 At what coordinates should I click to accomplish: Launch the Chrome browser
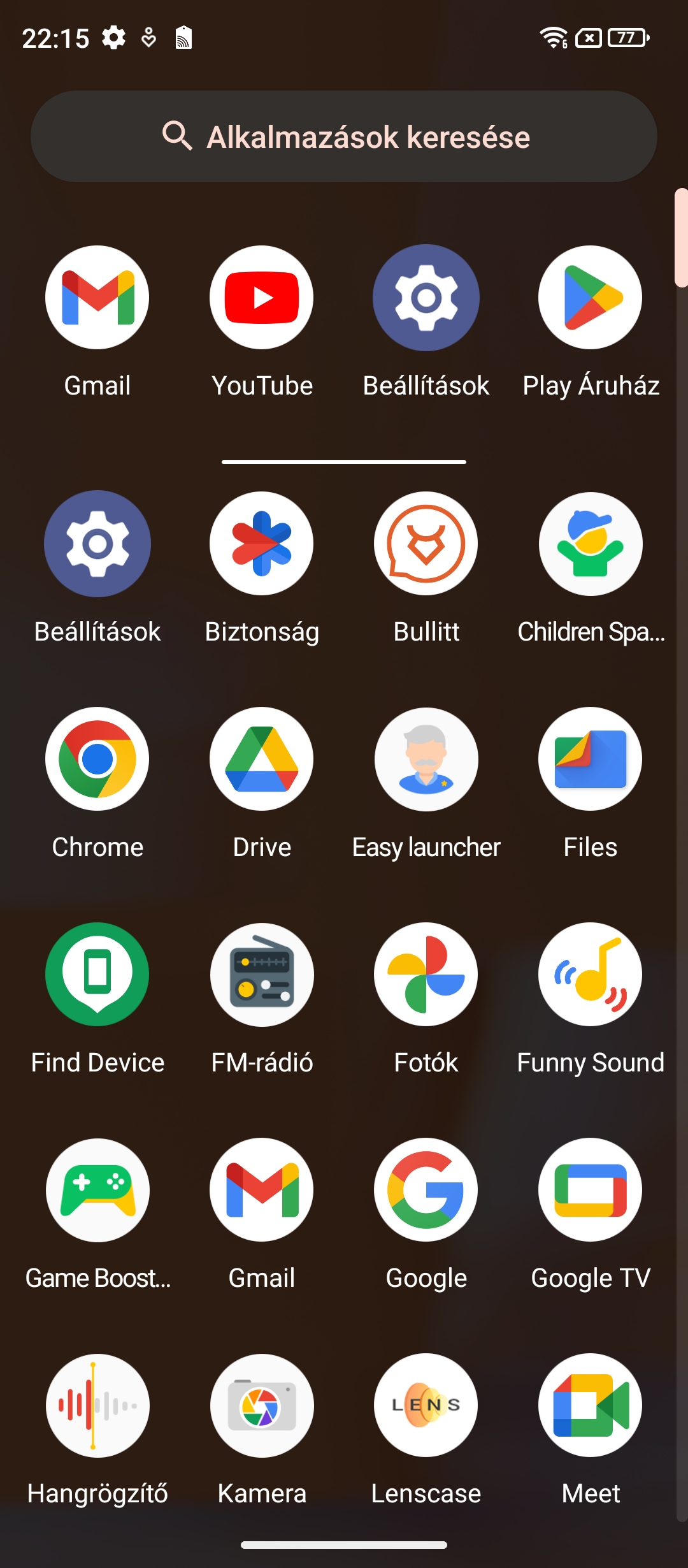tap(97, 759)
